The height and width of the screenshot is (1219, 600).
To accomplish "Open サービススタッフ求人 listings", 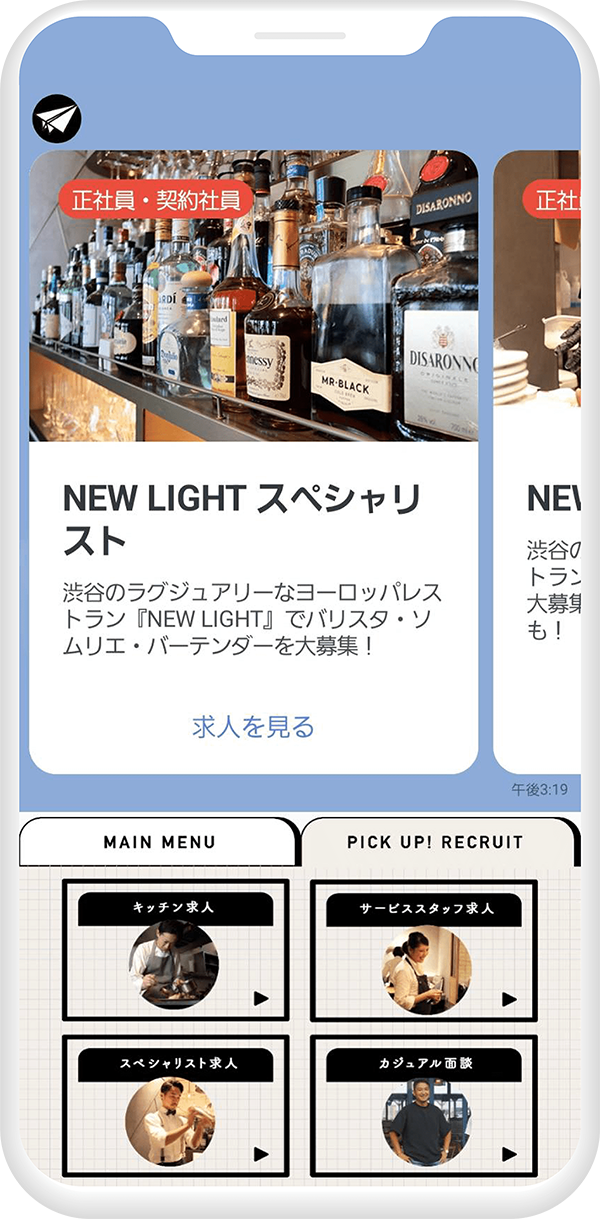I will coord(424,950).
